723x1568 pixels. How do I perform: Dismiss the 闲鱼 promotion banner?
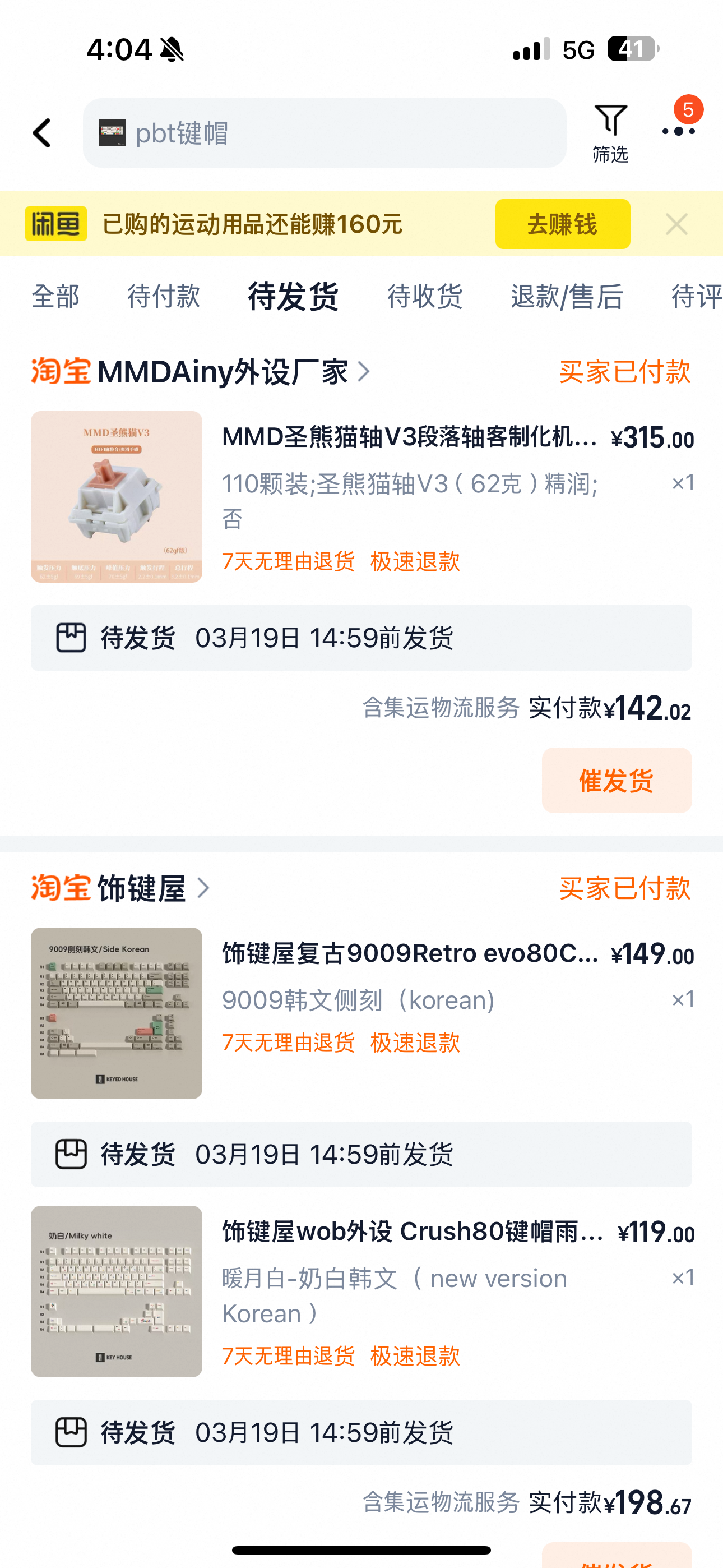pyautogui.click(x=676, y=224)
